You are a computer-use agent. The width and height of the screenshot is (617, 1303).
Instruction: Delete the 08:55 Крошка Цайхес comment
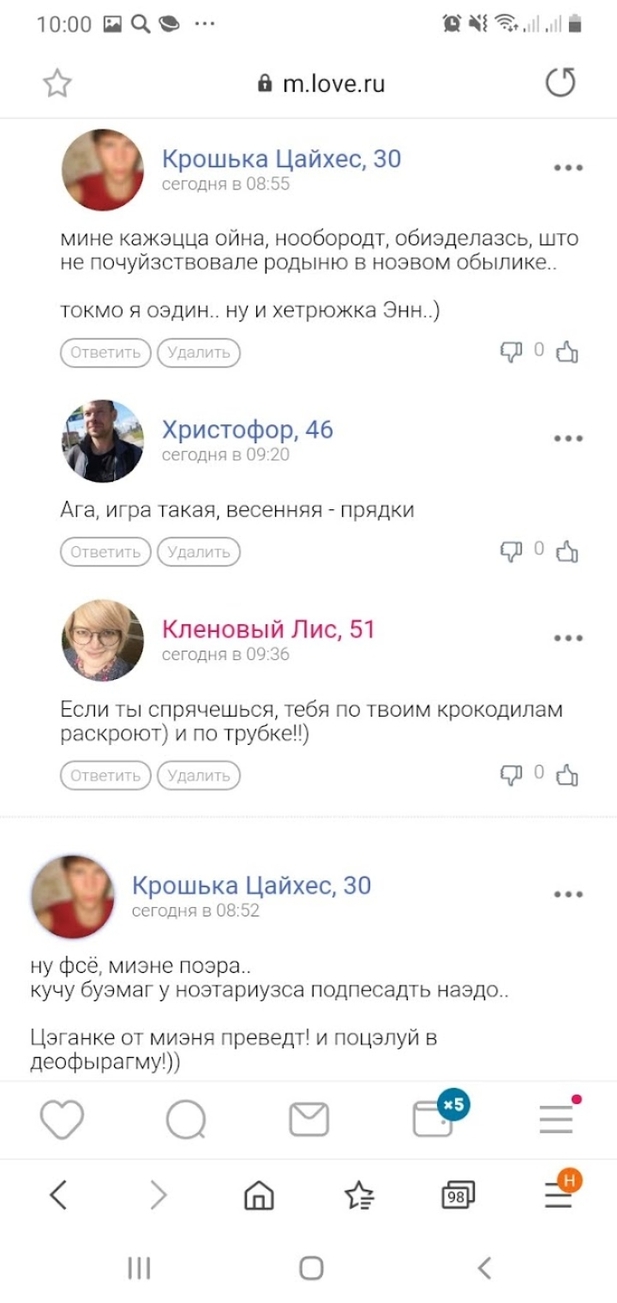coord(199,352)
